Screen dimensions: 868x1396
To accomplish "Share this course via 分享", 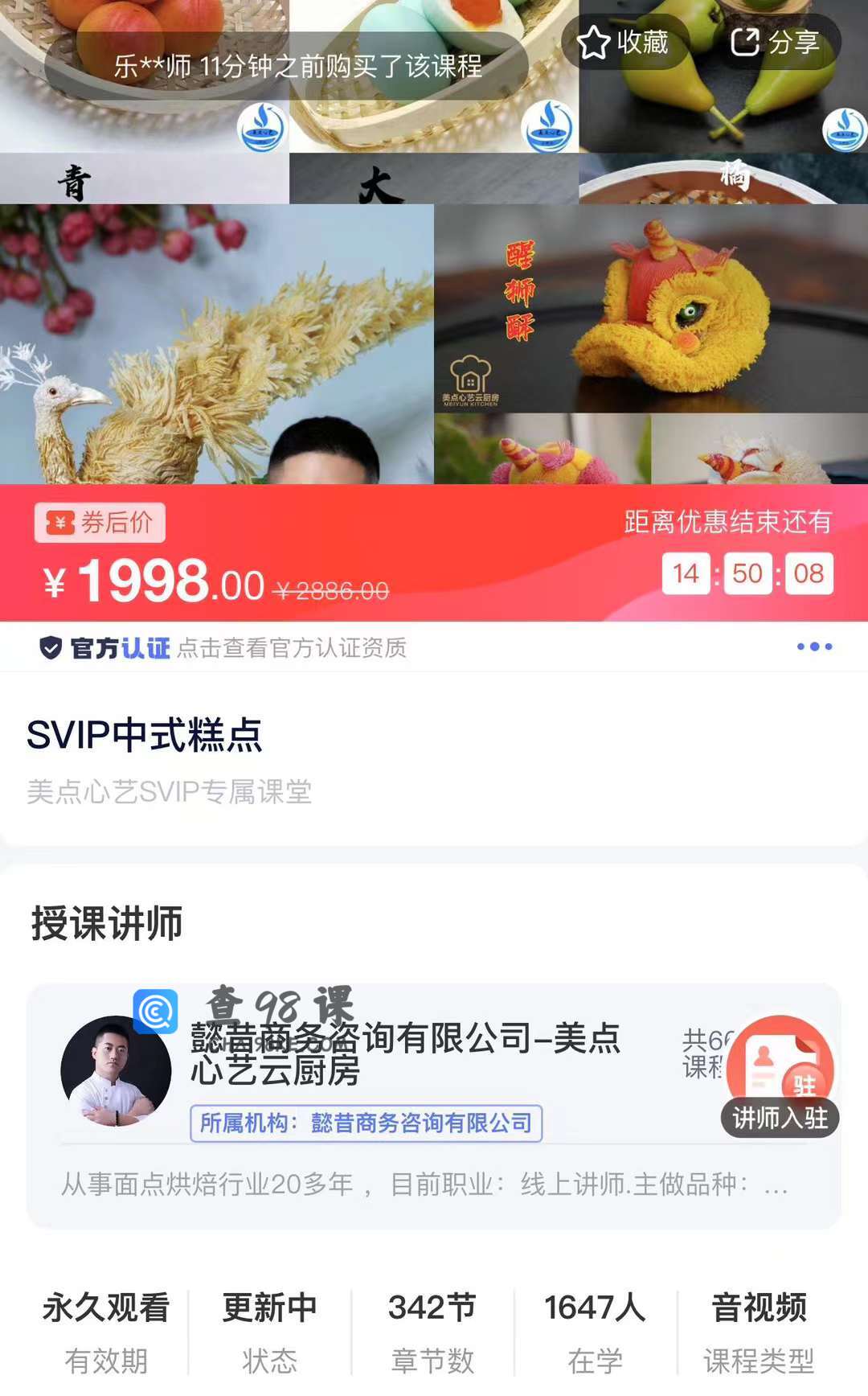I will pos(776,42).
